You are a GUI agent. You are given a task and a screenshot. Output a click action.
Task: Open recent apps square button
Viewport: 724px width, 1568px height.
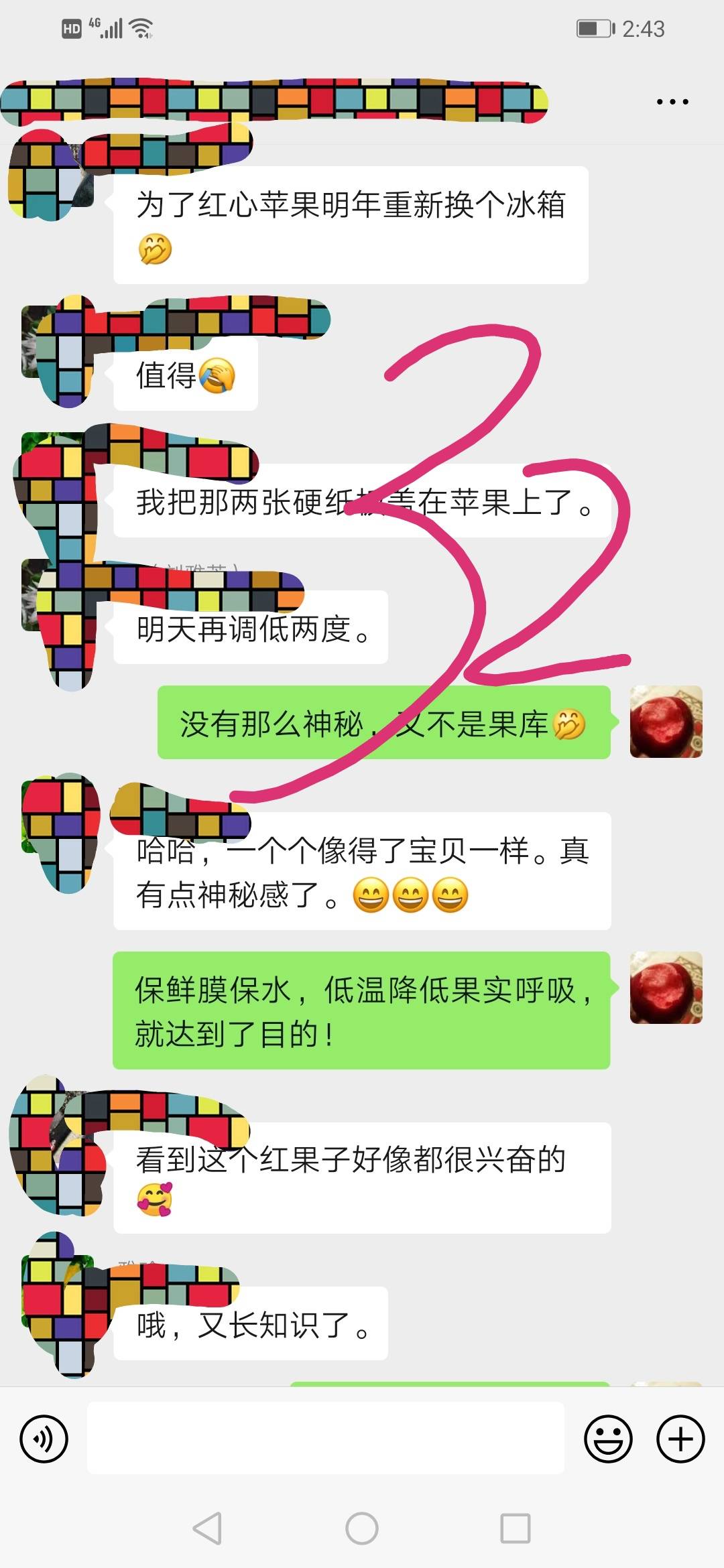coord(516,1528)
